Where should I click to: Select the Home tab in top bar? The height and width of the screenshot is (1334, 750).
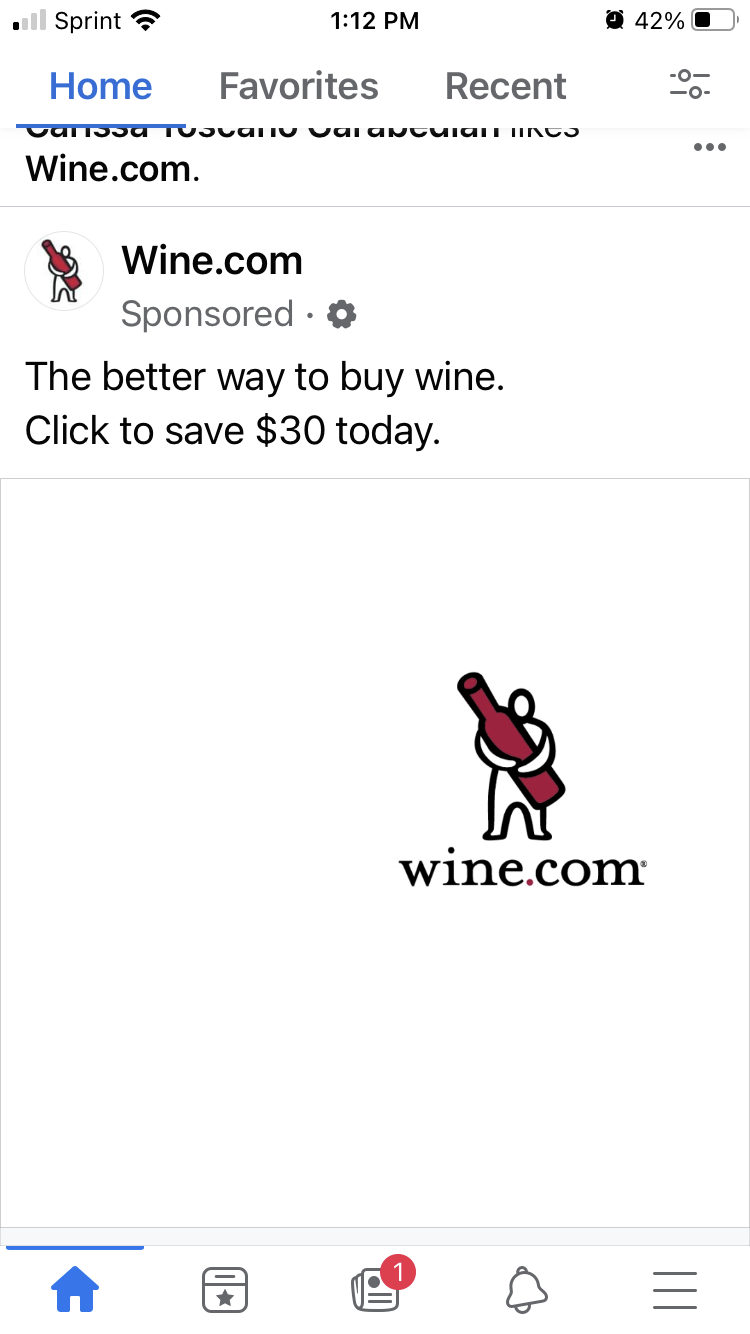coord(101,86)
